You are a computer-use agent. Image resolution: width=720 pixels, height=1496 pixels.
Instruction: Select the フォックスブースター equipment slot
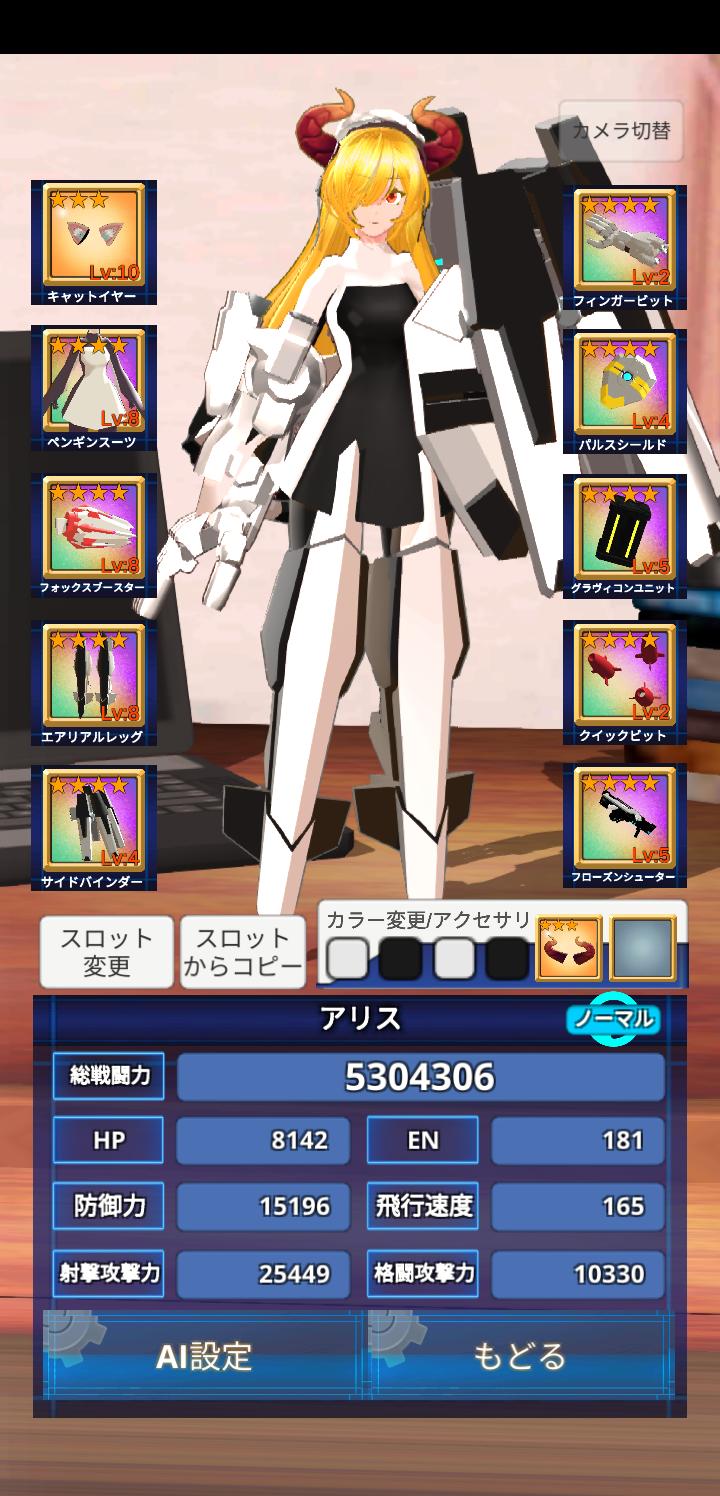tap(94, 535)
